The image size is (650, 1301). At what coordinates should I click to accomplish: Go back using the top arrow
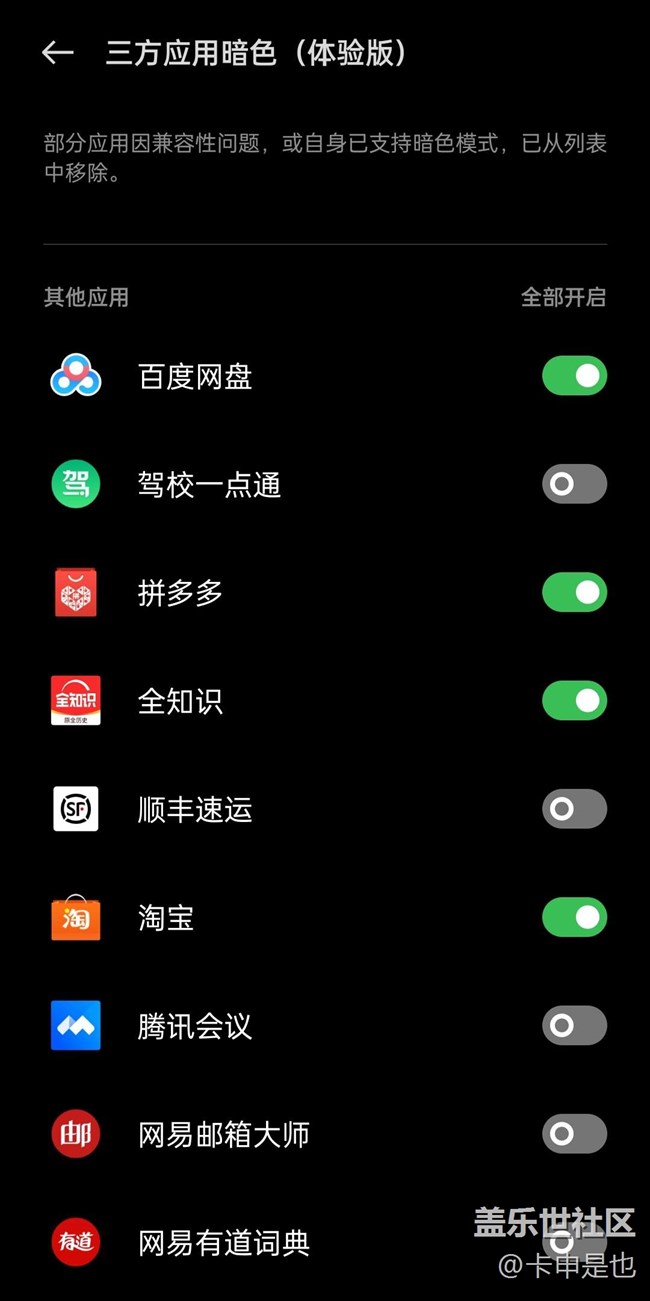coord(58,53)
